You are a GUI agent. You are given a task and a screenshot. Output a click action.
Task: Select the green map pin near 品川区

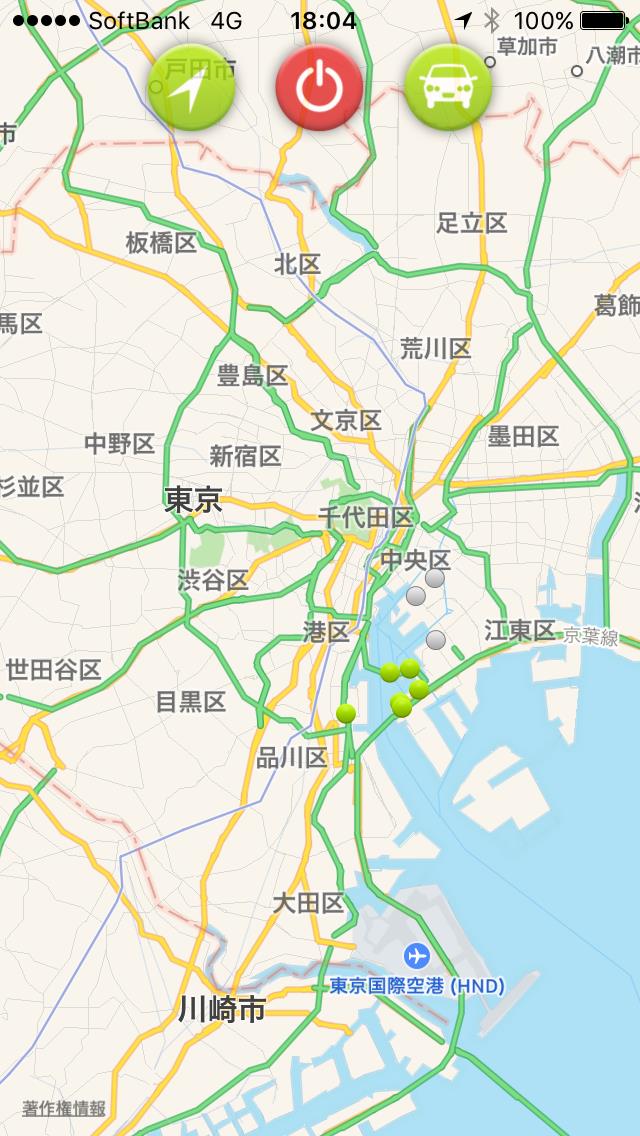tap(346, 713)
